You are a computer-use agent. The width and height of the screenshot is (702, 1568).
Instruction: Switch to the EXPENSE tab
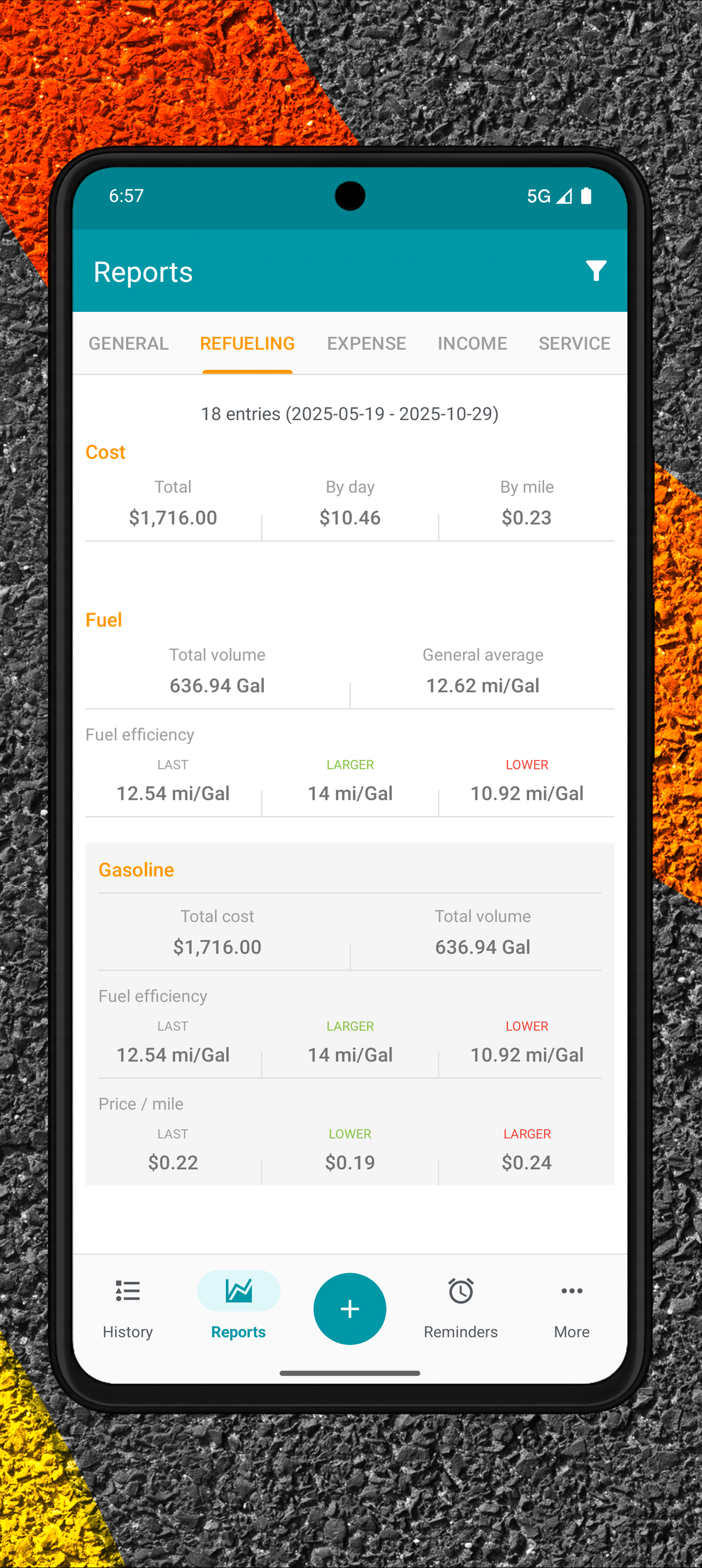coord(366,343)
